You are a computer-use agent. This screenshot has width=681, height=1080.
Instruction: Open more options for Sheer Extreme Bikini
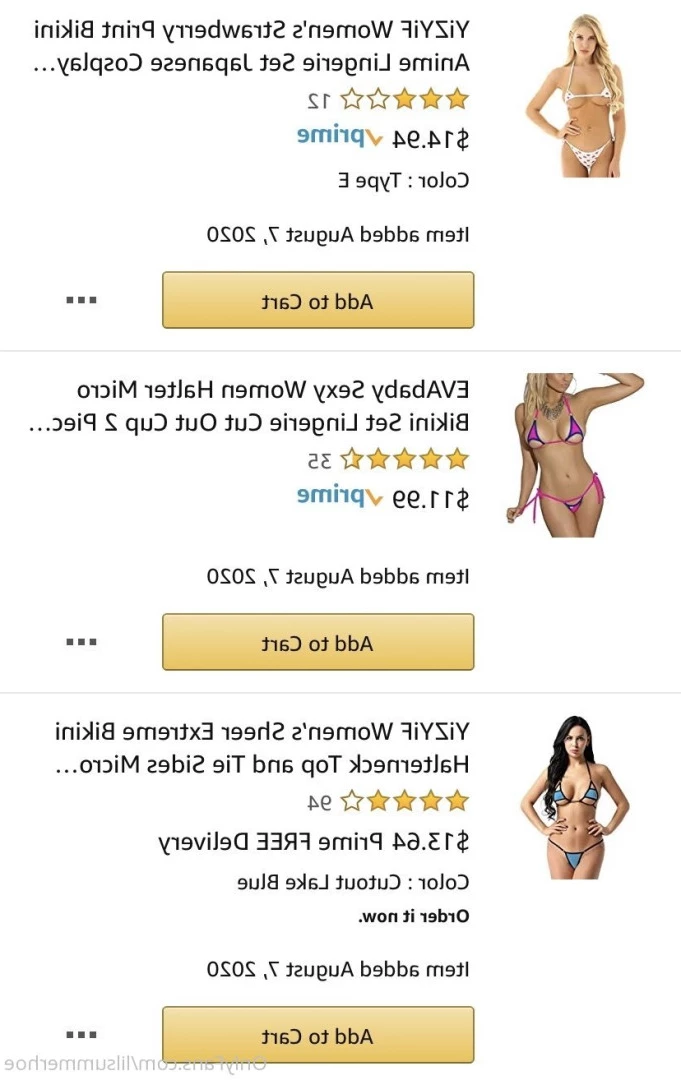[81, 1035]
